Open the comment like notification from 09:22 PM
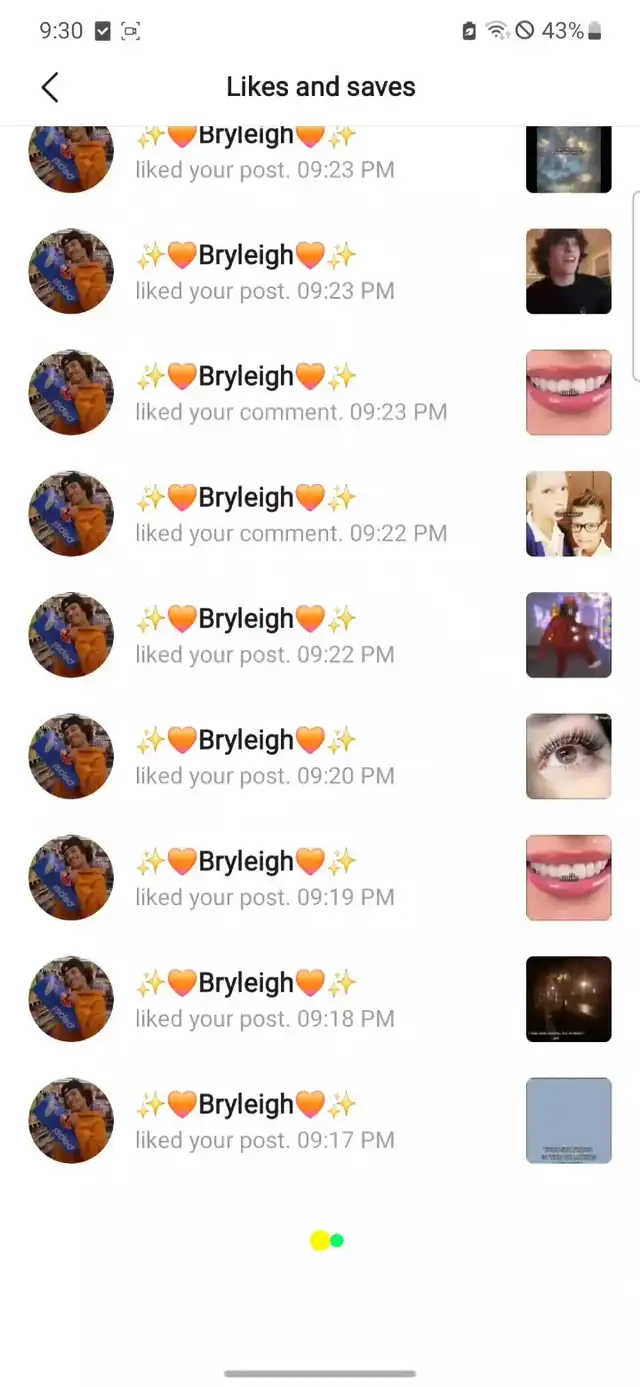The height and width of the screenshot is (1387, 640). point(290,514)
